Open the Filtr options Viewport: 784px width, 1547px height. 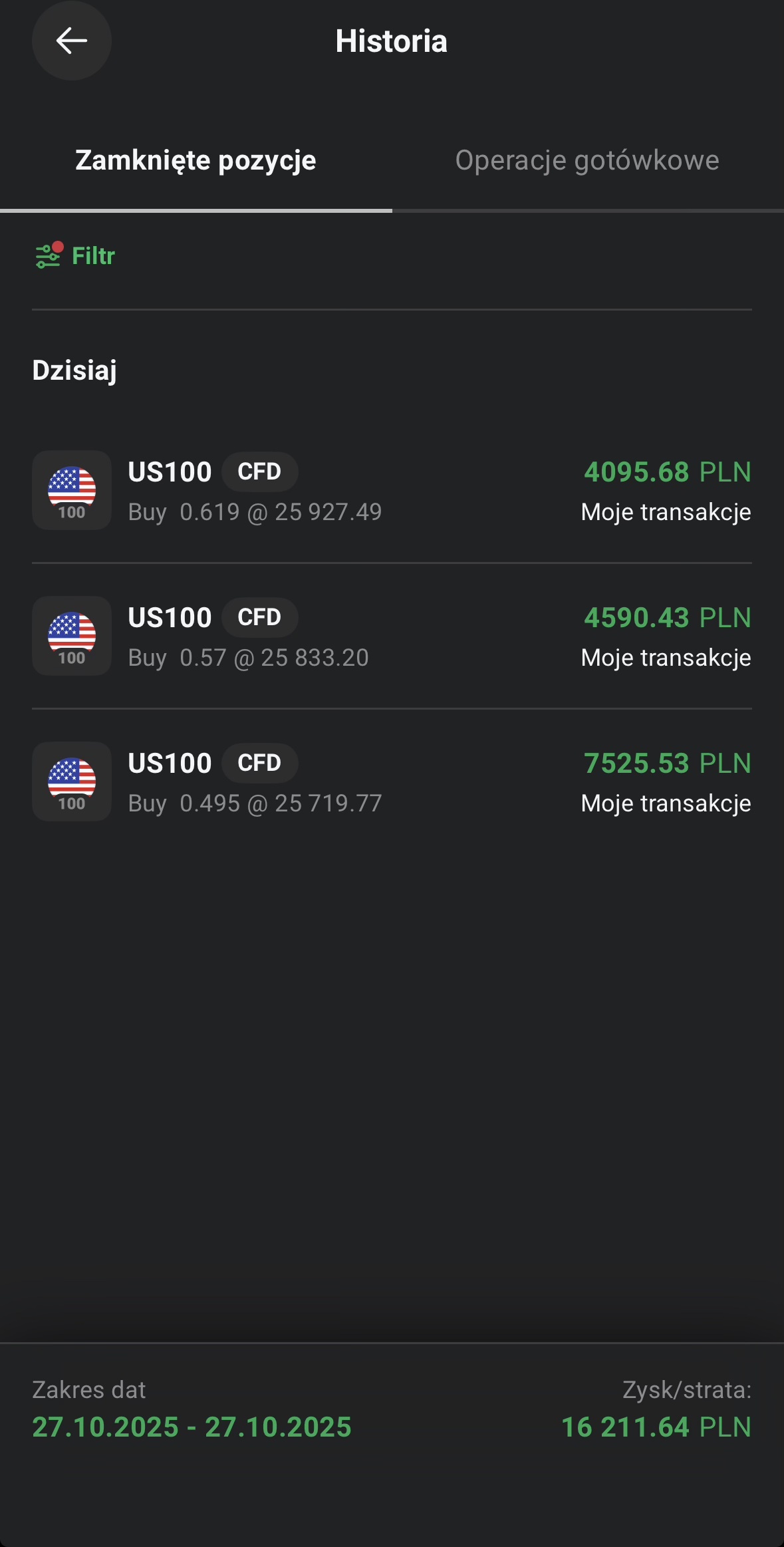[x=75, y=256]
